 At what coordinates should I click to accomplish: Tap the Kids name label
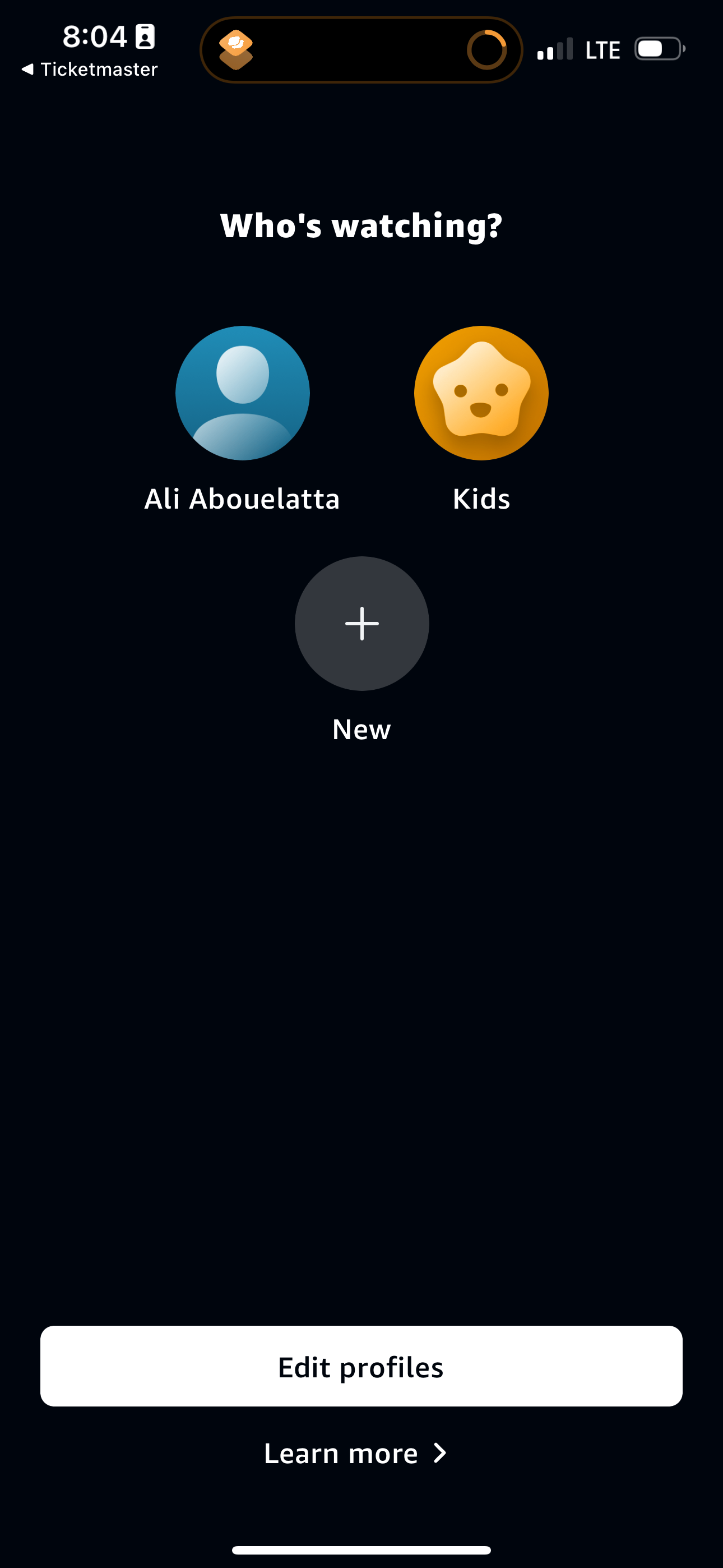pyautogui.click(x=481, y=499)
